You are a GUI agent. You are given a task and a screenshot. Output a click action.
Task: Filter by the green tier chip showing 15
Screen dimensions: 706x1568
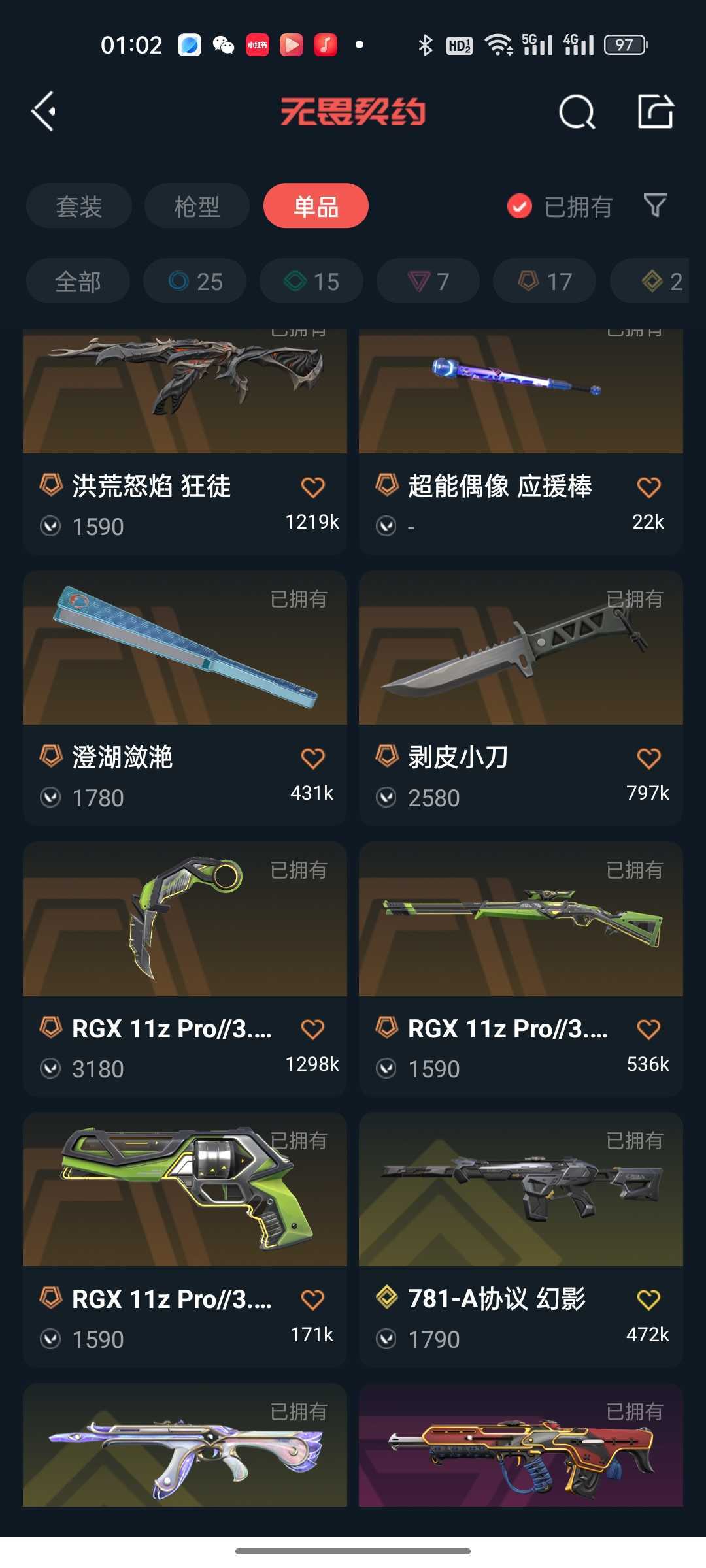tap(311, 282)
